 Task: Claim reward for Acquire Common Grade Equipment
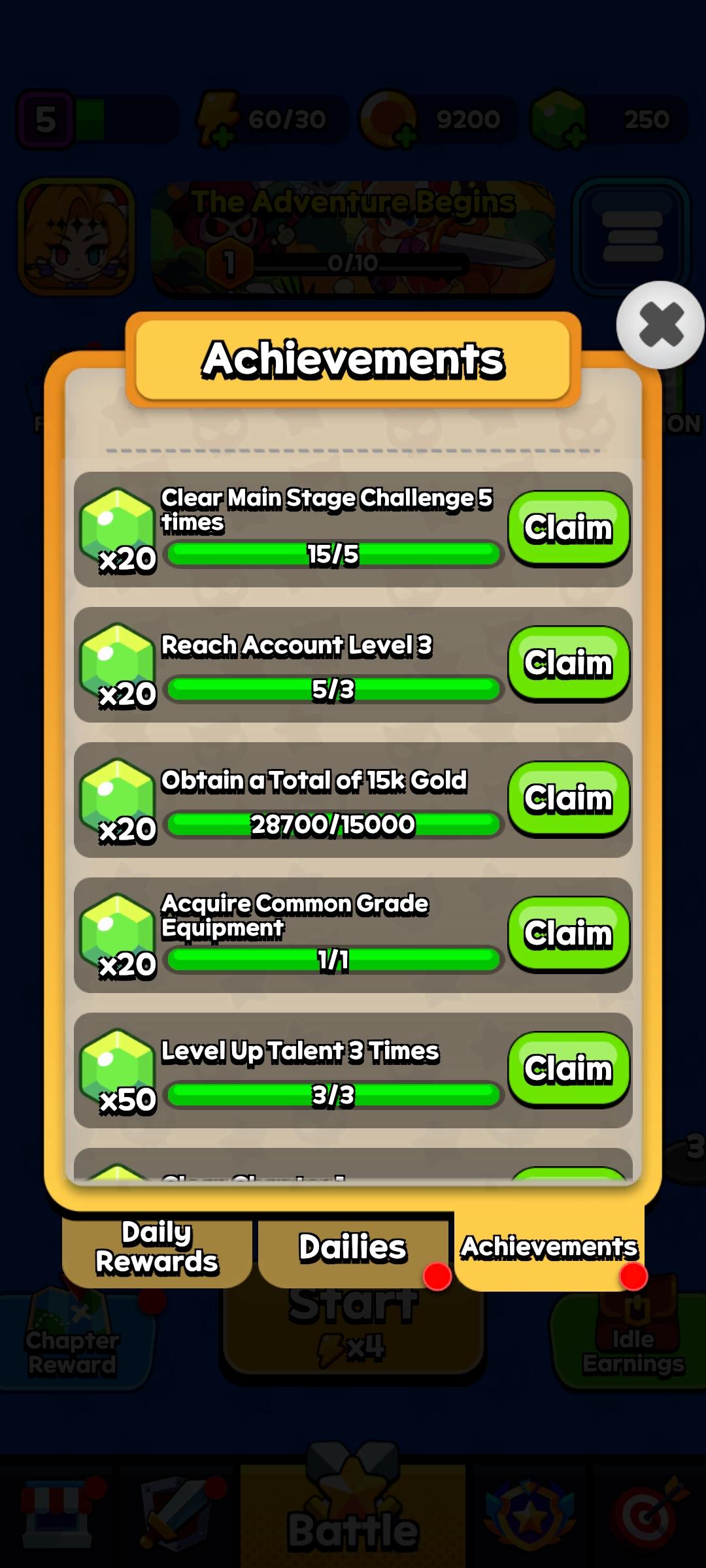click(569, 934)
